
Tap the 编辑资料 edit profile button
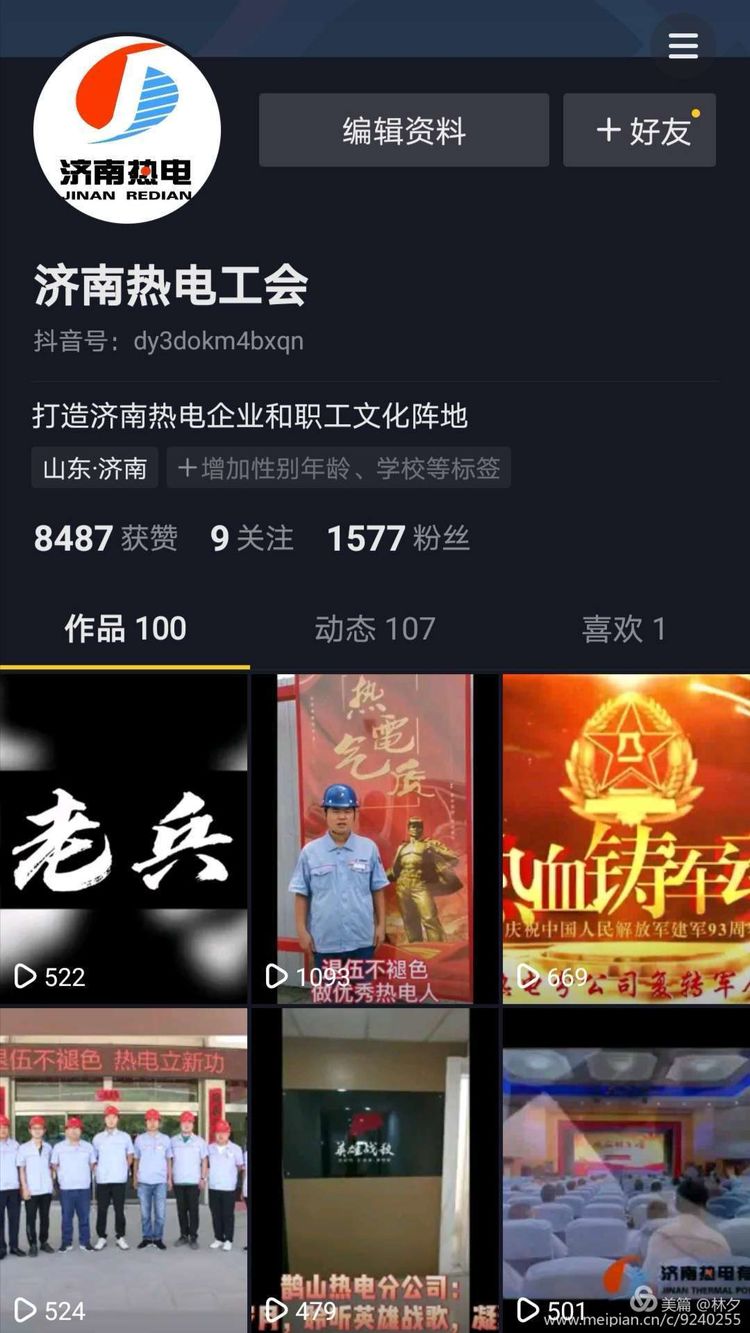pos(404,131)
